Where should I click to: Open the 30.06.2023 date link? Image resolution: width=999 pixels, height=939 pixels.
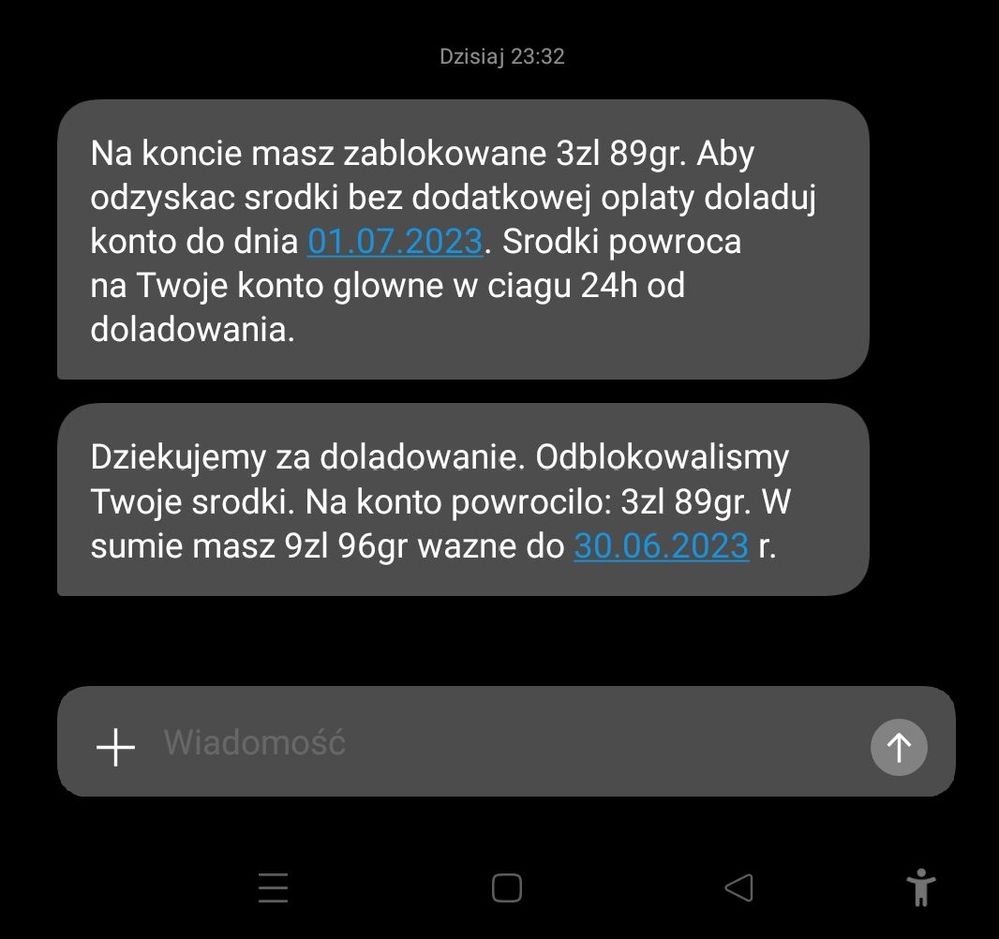tap(661, 546)
